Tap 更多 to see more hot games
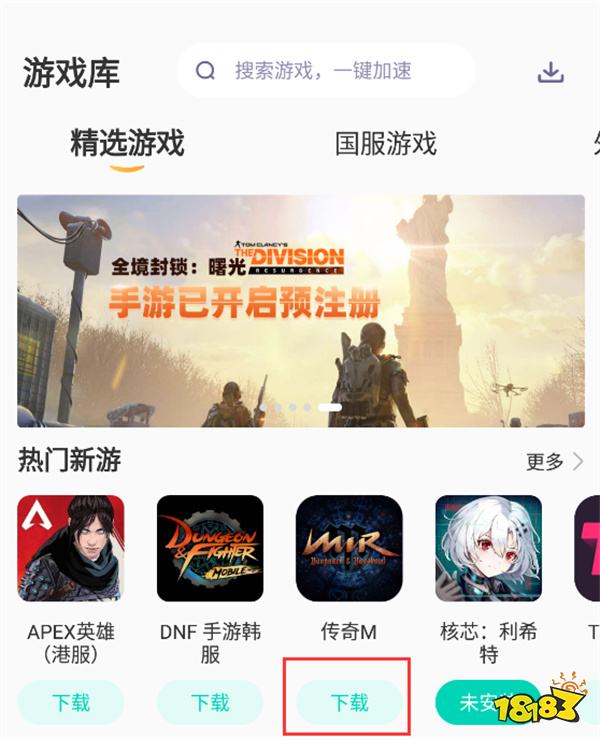This screenshot has width=600, height=740. 553,461
